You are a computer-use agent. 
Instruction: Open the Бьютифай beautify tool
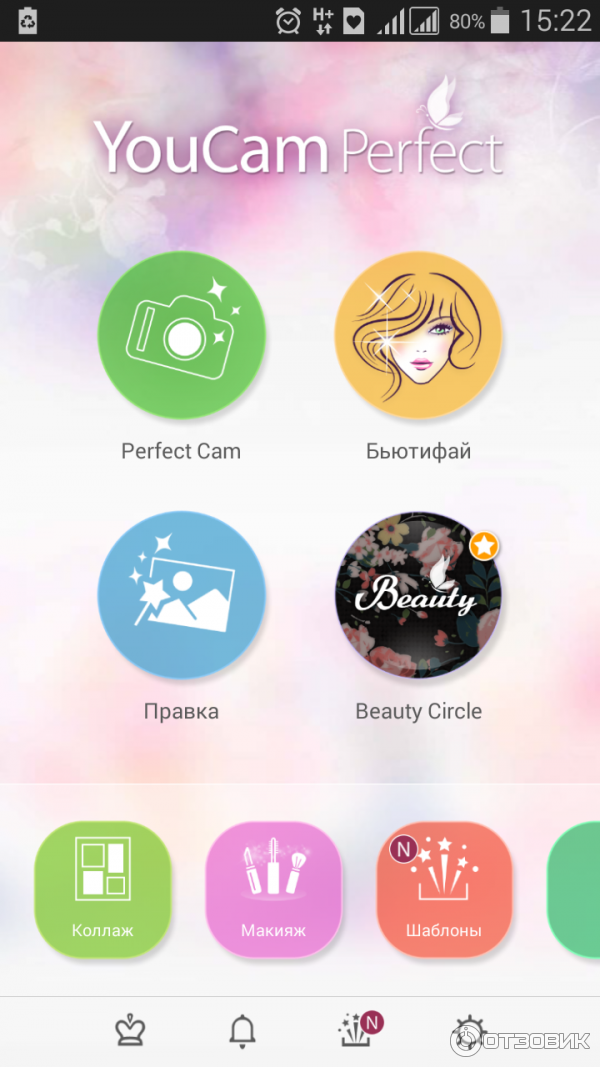[x=418, y=335]
